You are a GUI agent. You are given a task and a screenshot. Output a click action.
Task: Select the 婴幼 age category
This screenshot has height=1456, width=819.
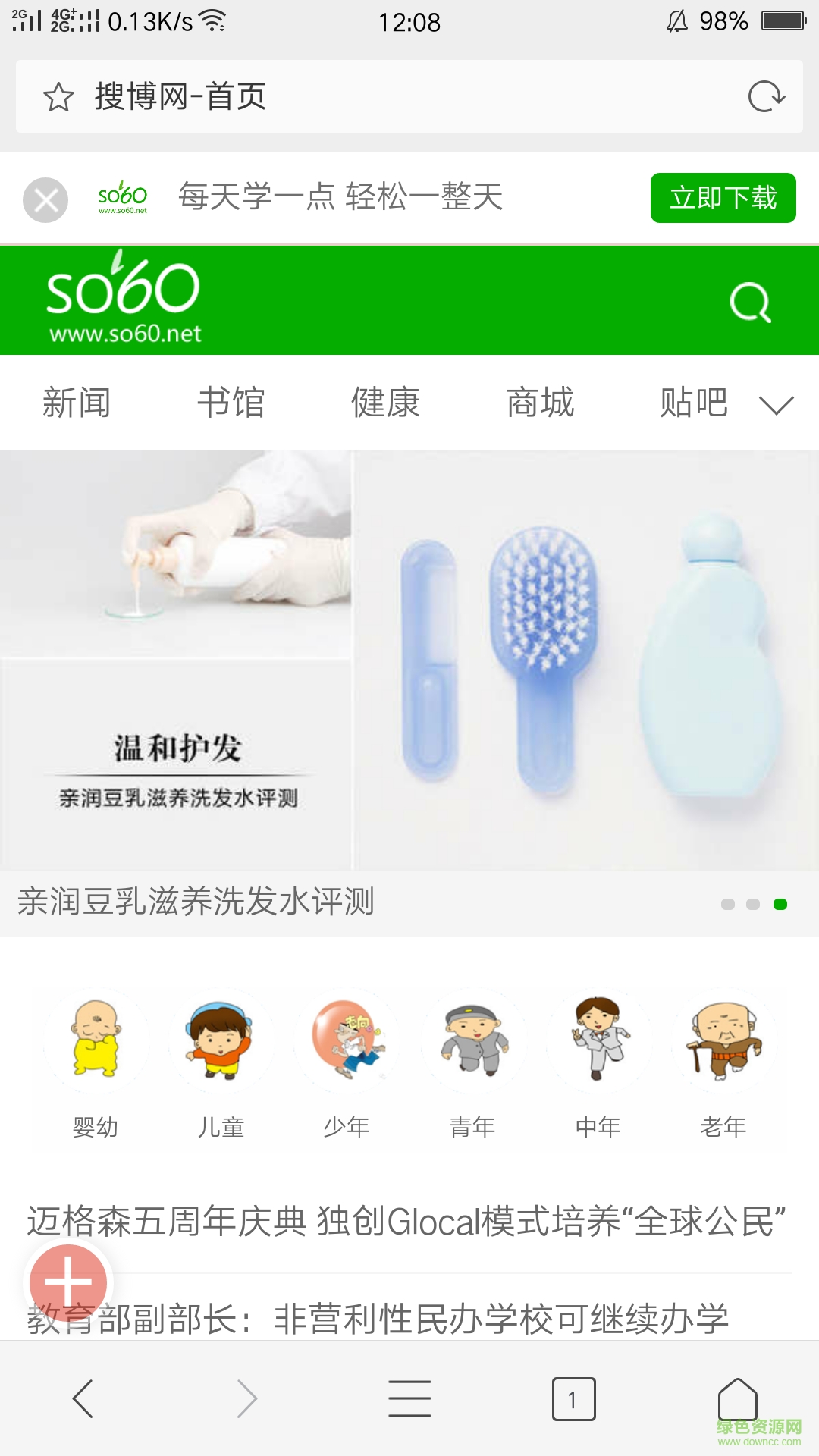pyautogui.click(x=96, y=1062)
